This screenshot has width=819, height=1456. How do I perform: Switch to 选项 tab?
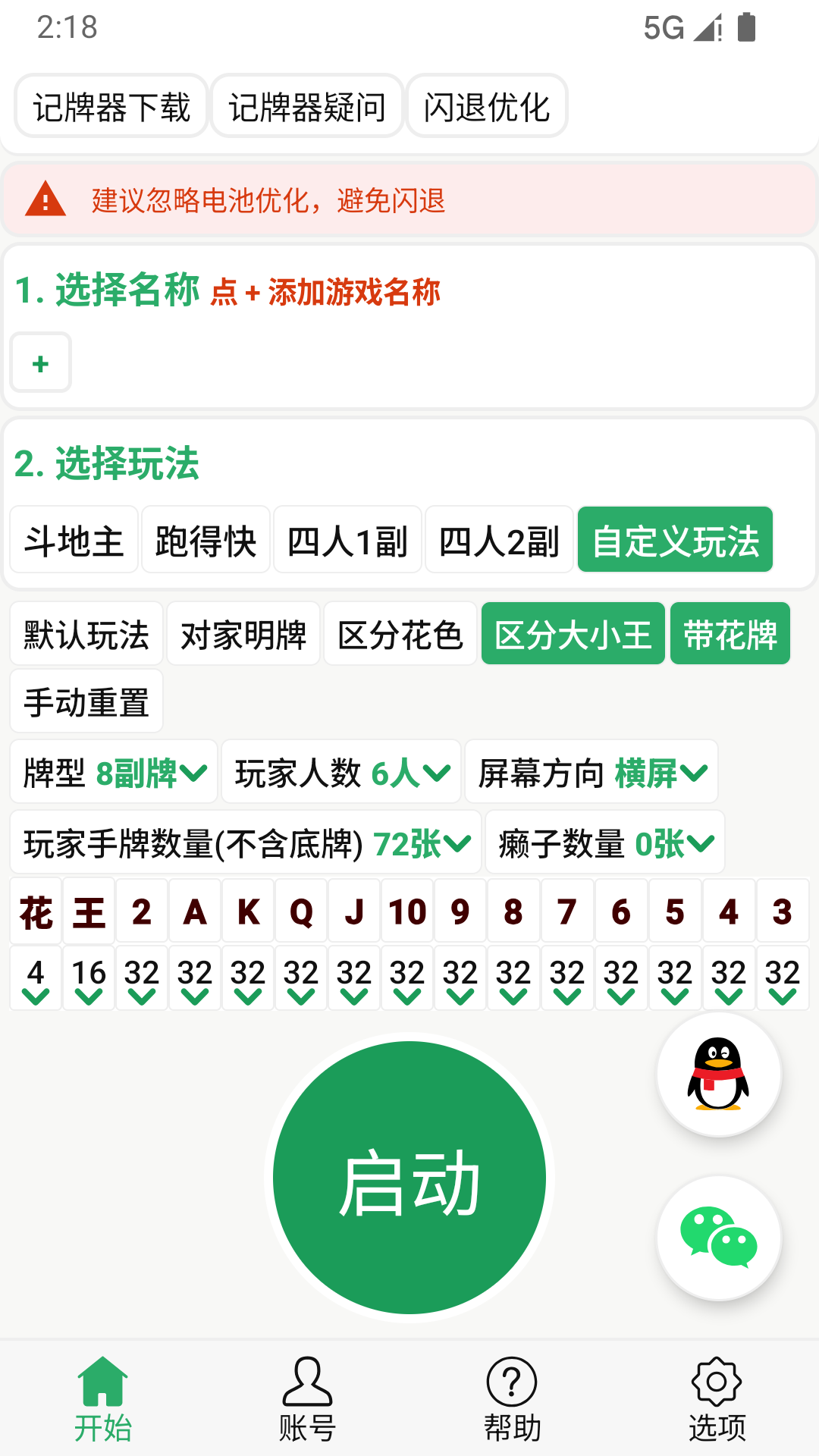717,1399
